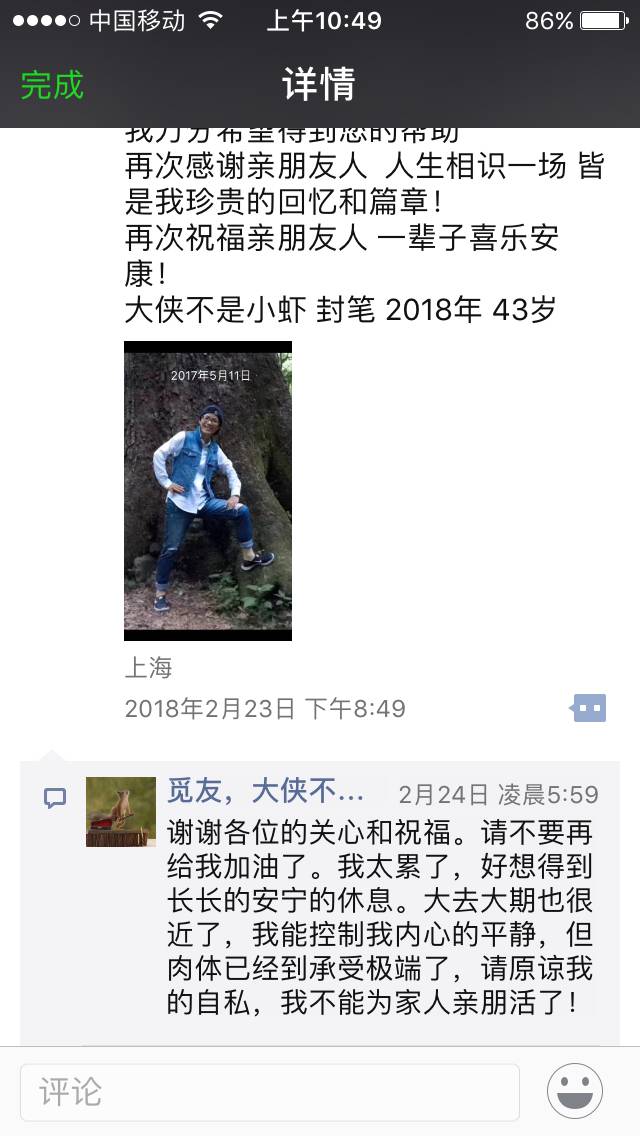Open the like/comment action menu

589,708
